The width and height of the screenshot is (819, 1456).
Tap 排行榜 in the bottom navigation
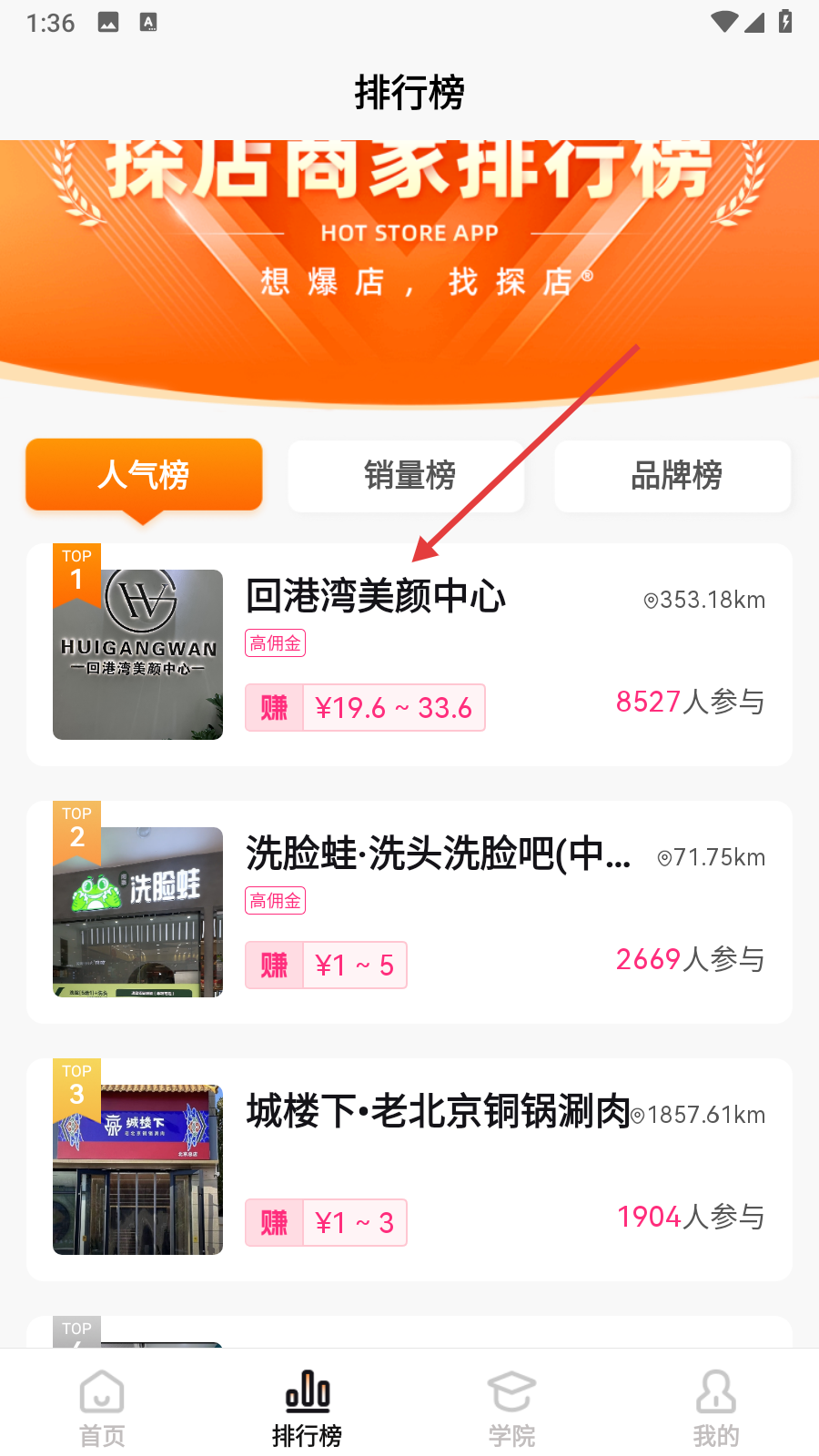click(x=307, y=1408)
